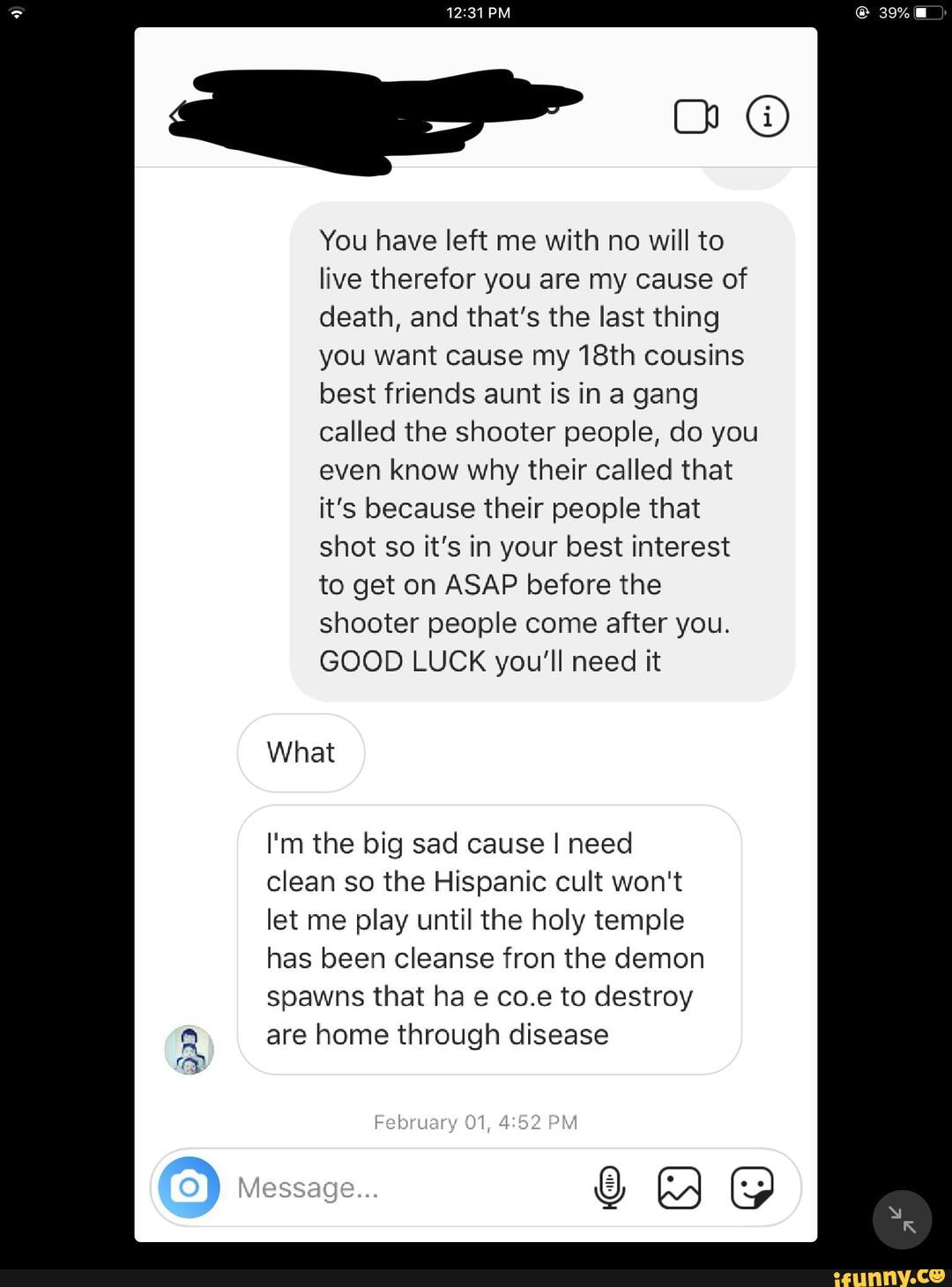Record a voice message with microphone
The image size is (952, 1287).
[609, 1187]
